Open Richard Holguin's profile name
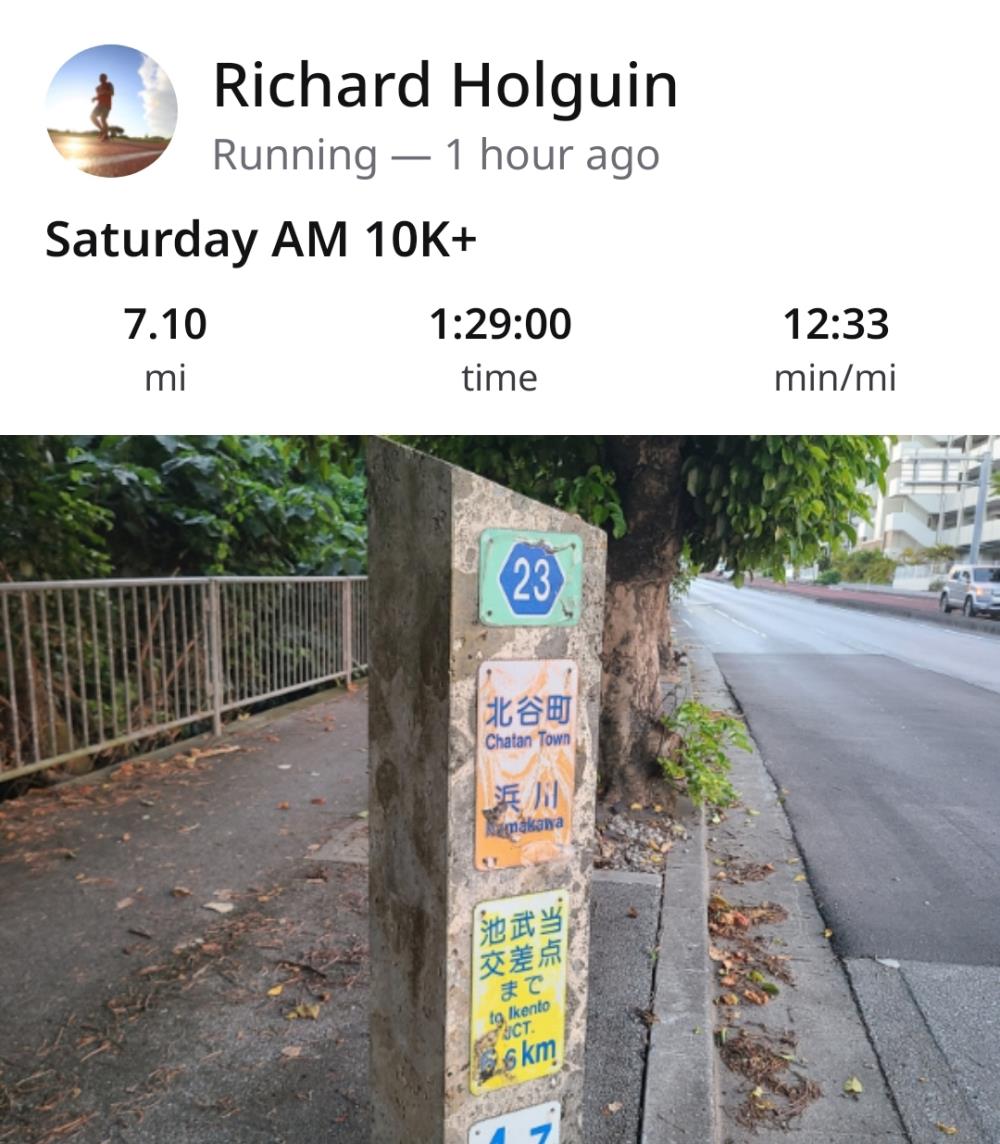The image size is (1000, 1144). click(x=445, y=86)
